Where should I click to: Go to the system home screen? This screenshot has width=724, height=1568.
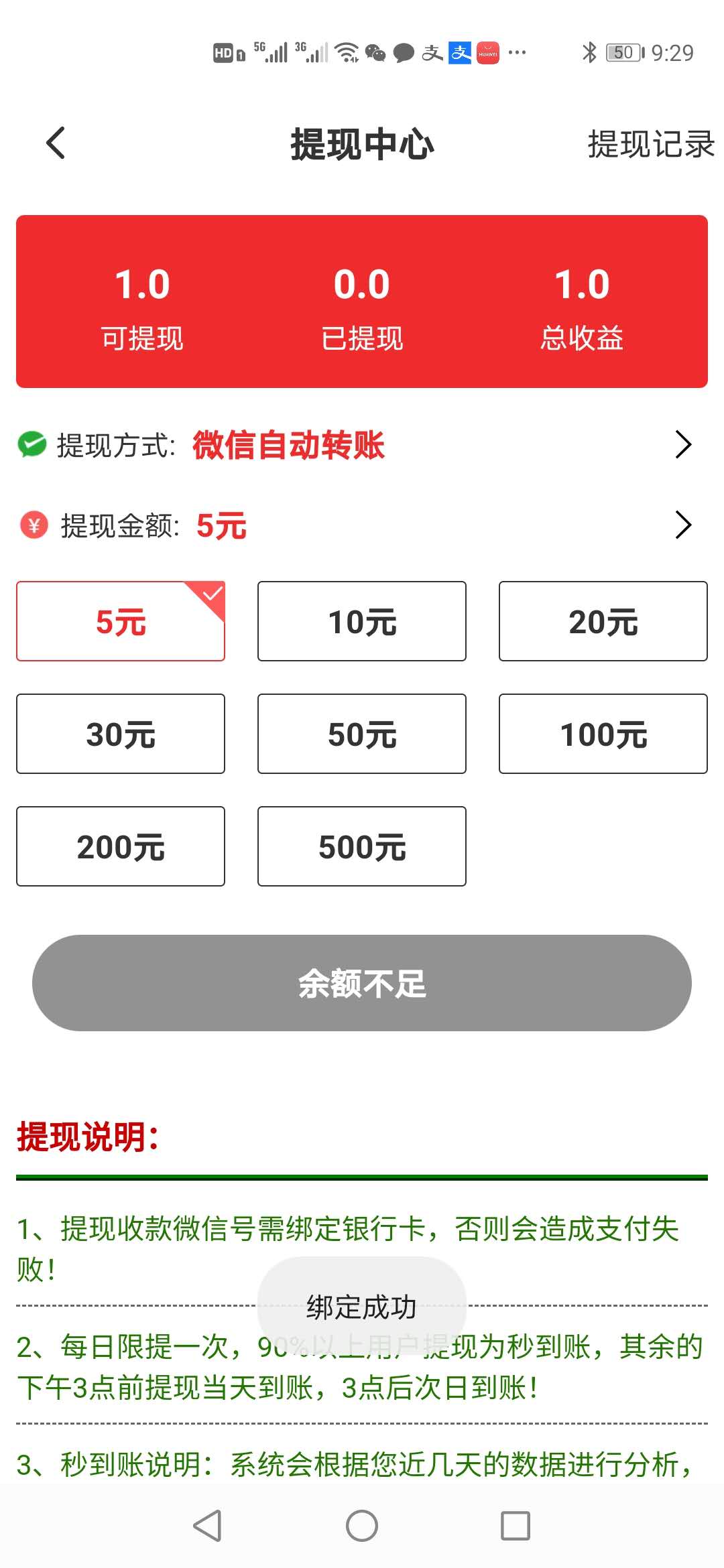coord(362,1526)
